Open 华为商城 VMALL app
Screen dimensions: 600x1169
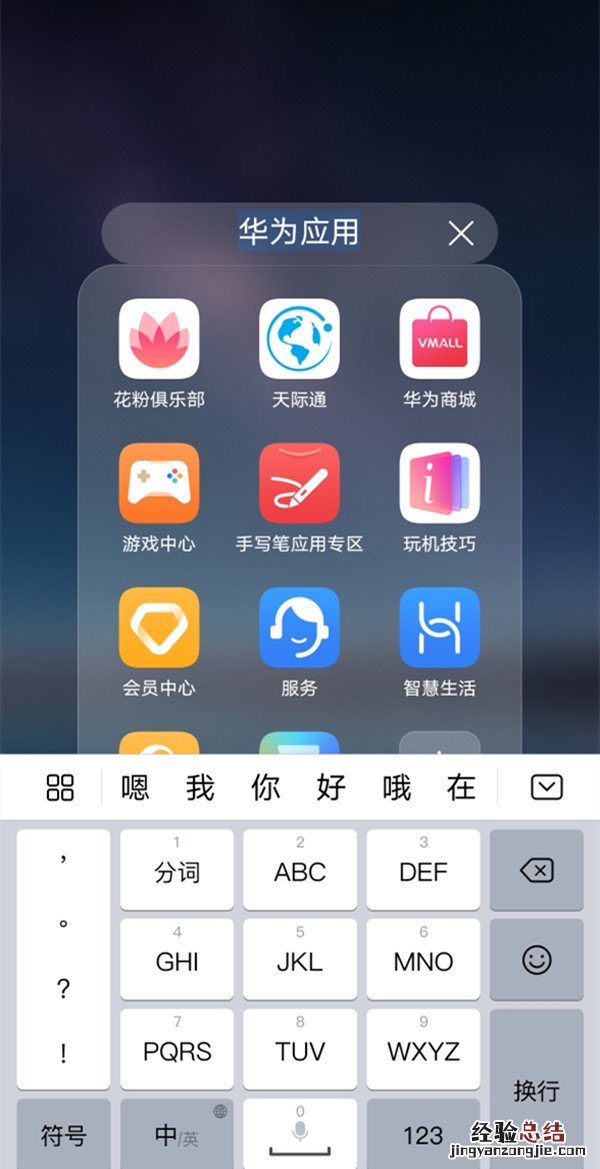coord(439,340)
